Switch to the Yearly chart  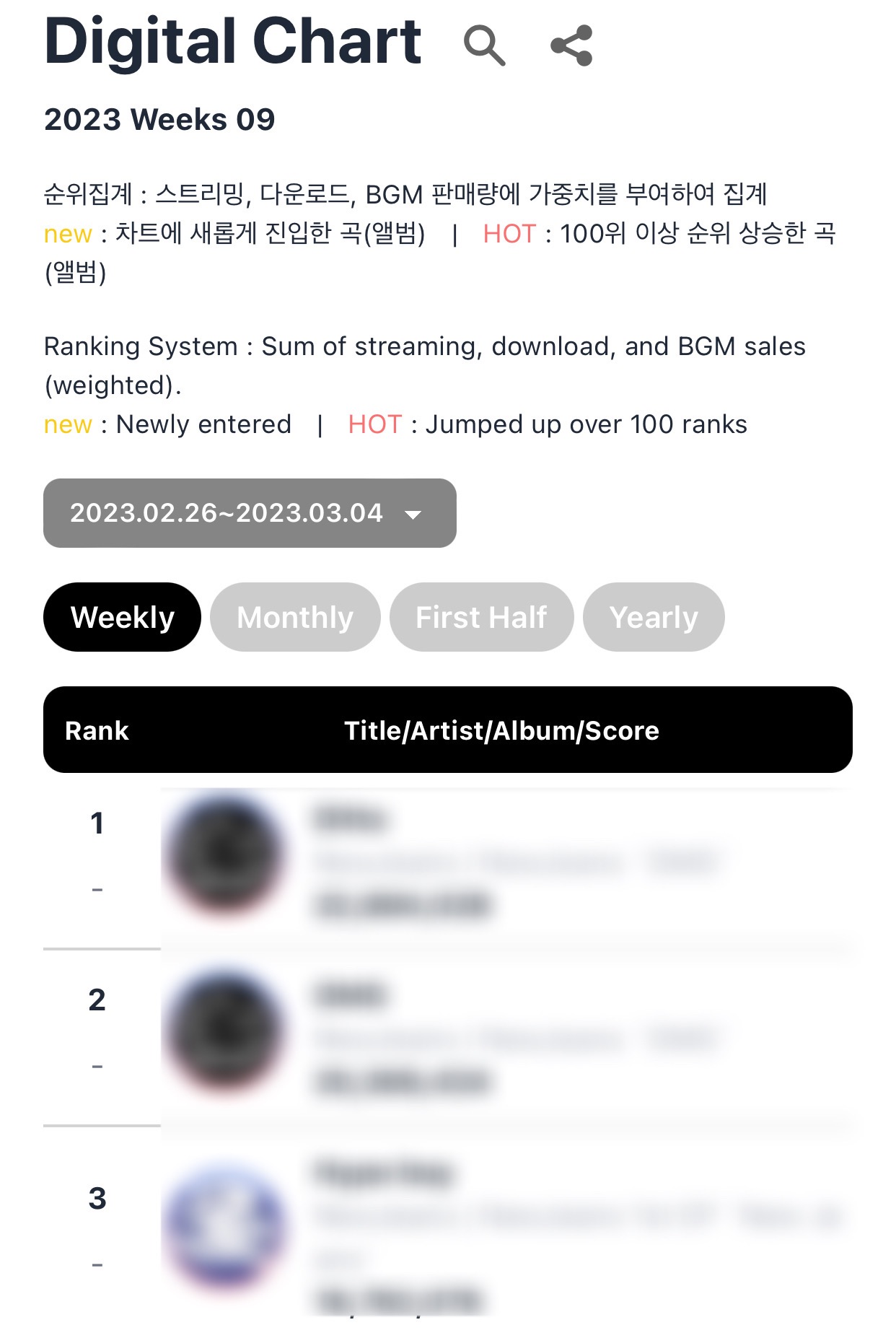pyautogui.click(x=654, y=617)
